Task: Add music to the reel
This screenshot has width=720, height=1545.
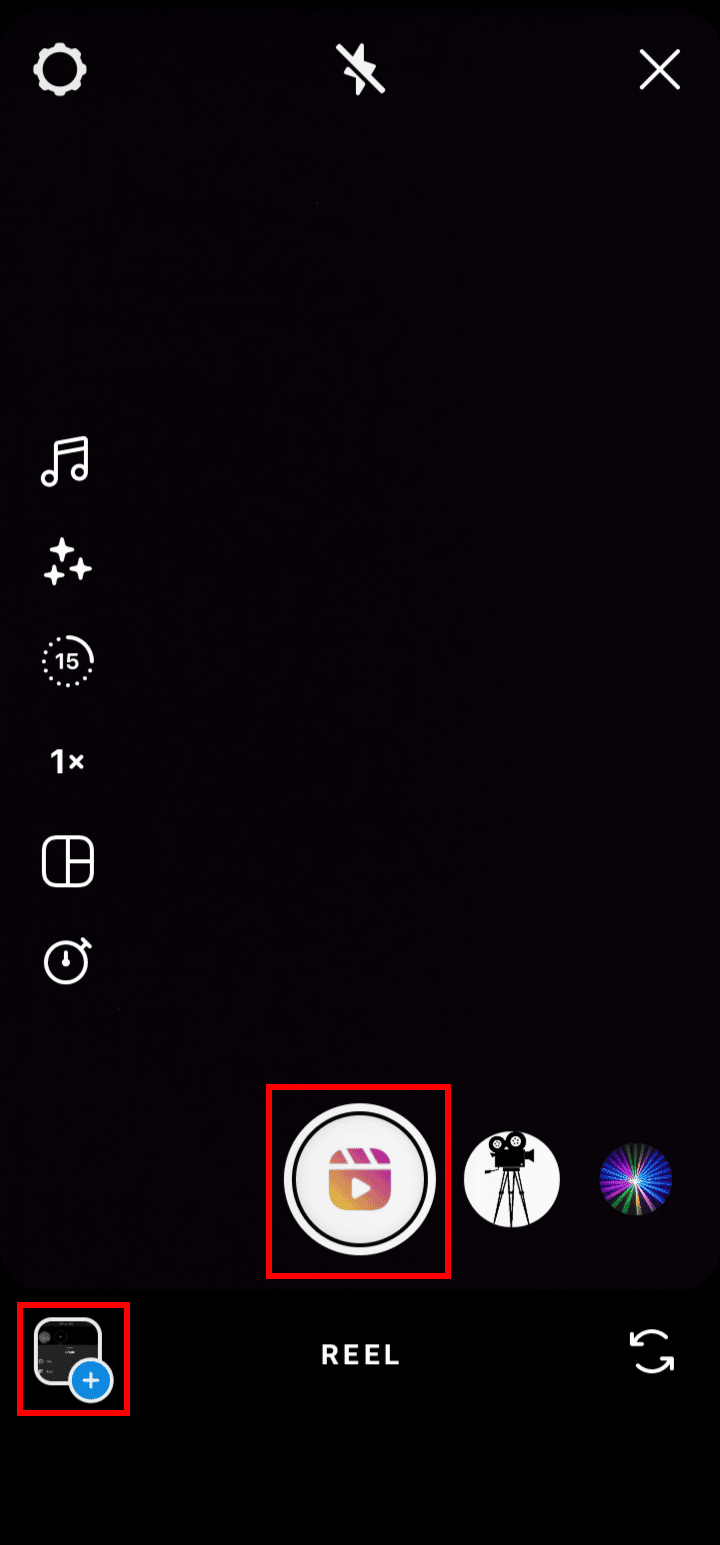Action: pyautogui.click(x=65, y=462)
